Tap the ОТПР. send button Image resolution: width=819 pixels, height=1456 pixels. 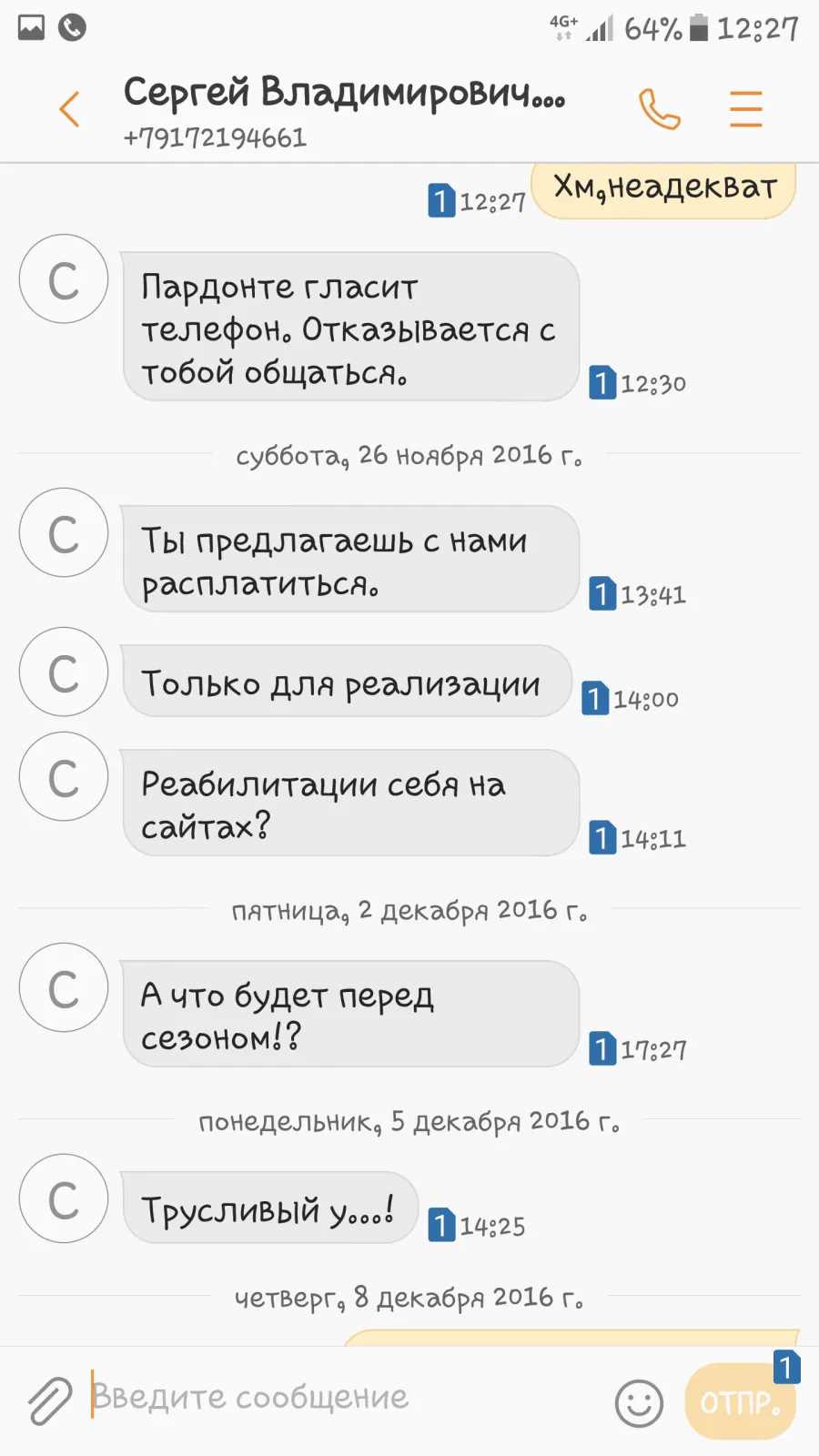pyautogui.click(x=740, y=1401)
